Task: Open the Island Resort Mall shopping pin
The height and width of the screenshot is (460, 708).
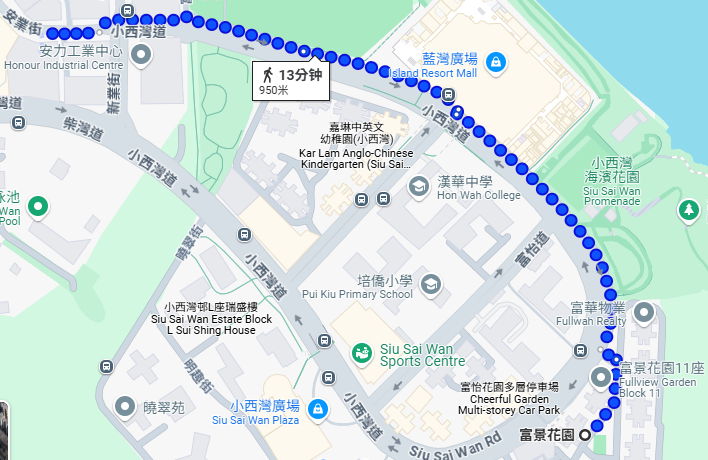Action: [x=494, y=60]
